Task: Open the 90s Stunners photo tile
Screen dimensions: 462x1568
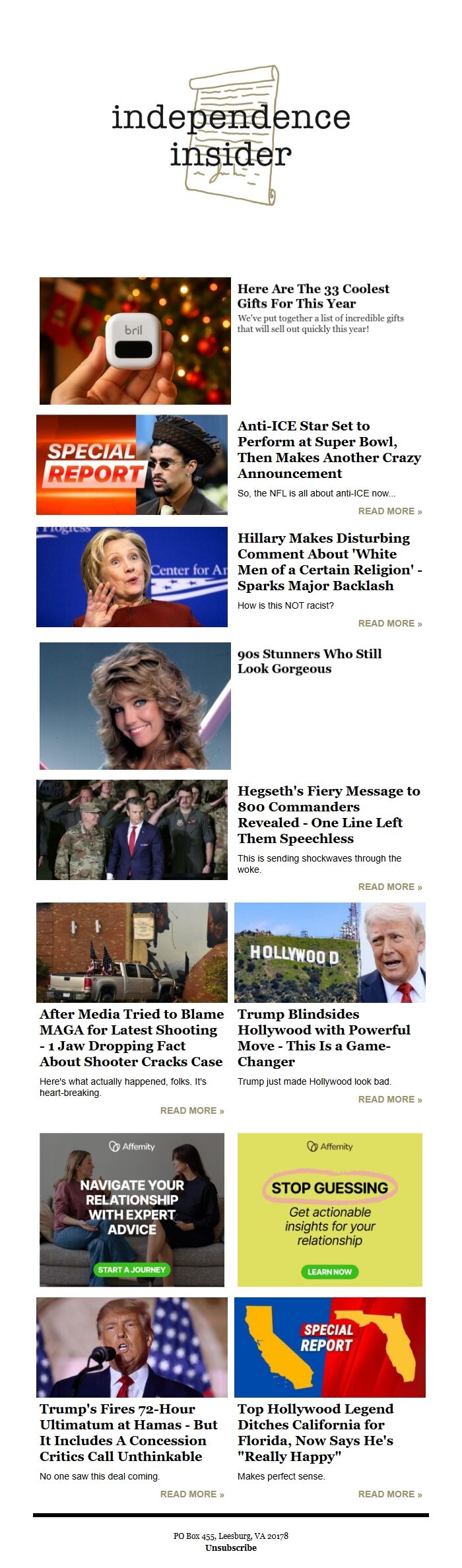Action: tap(135, 705)
